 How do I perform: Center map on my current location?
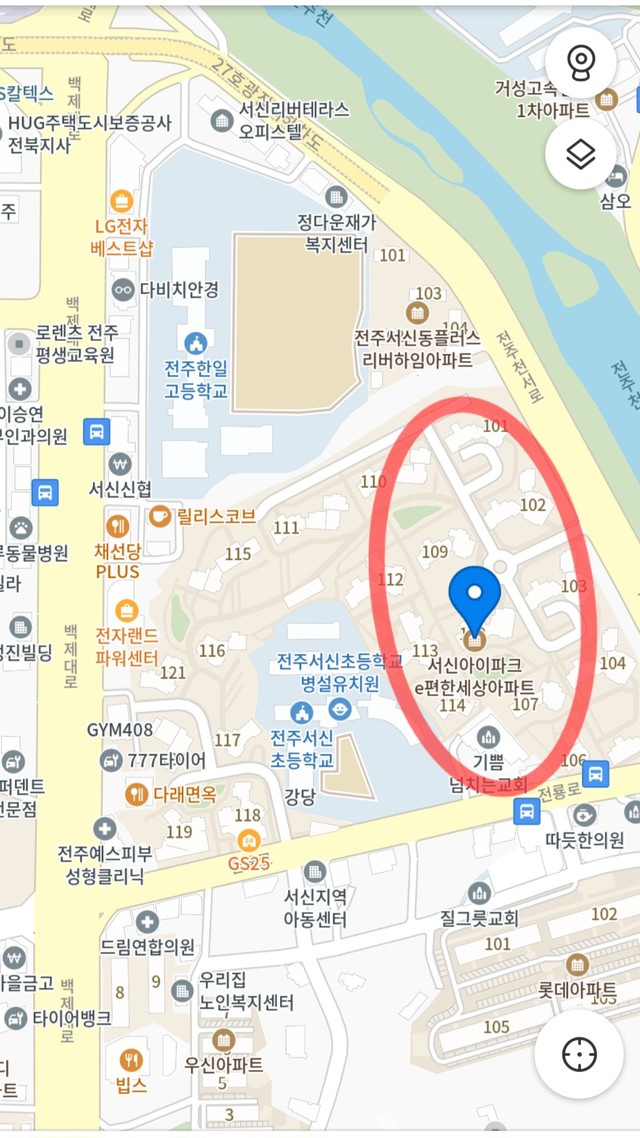pyautogui.click(x=579, y=1054)
